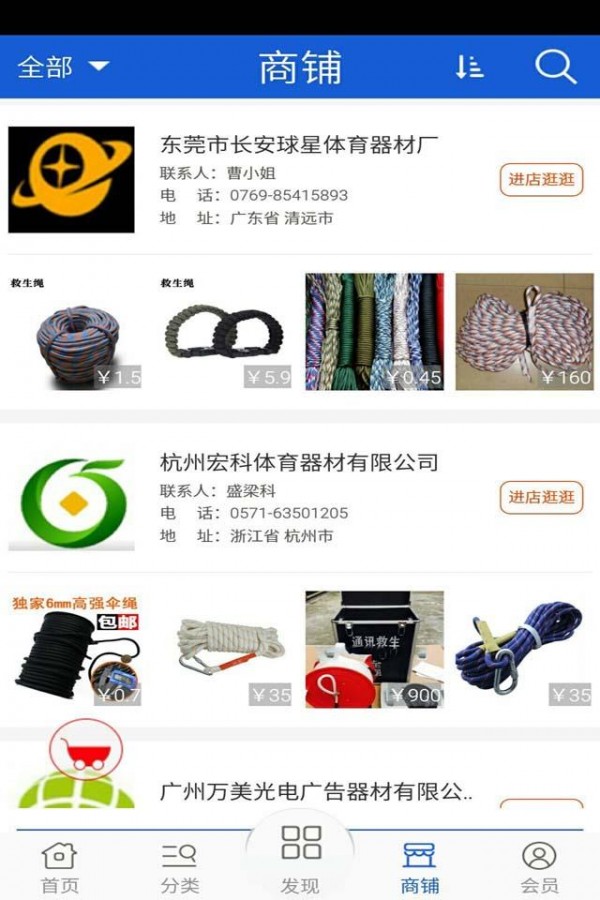View the ¥5.9 paracord bracelet product
This screenshot has height=900, width=600.
click(x=225, y=332)
